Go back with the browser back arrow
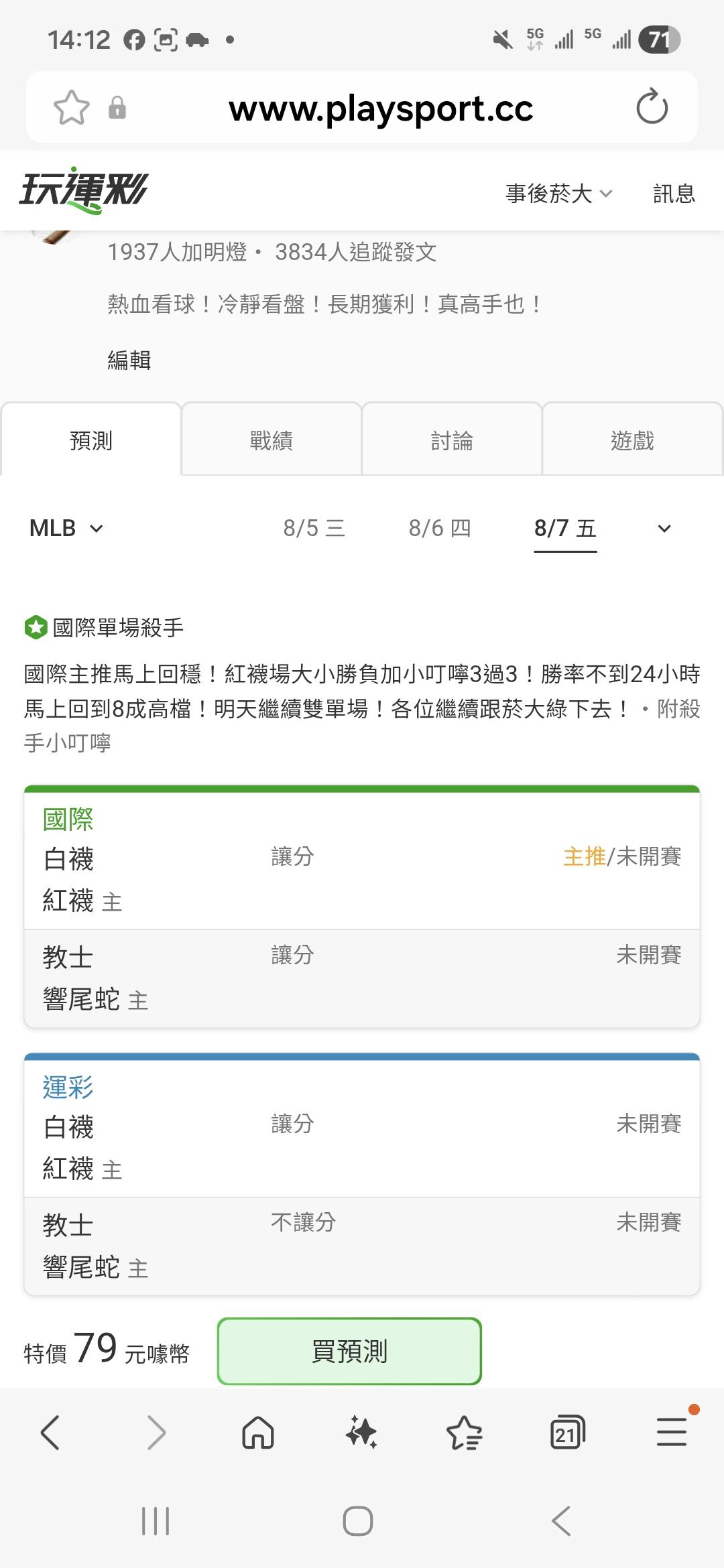 50,1432
